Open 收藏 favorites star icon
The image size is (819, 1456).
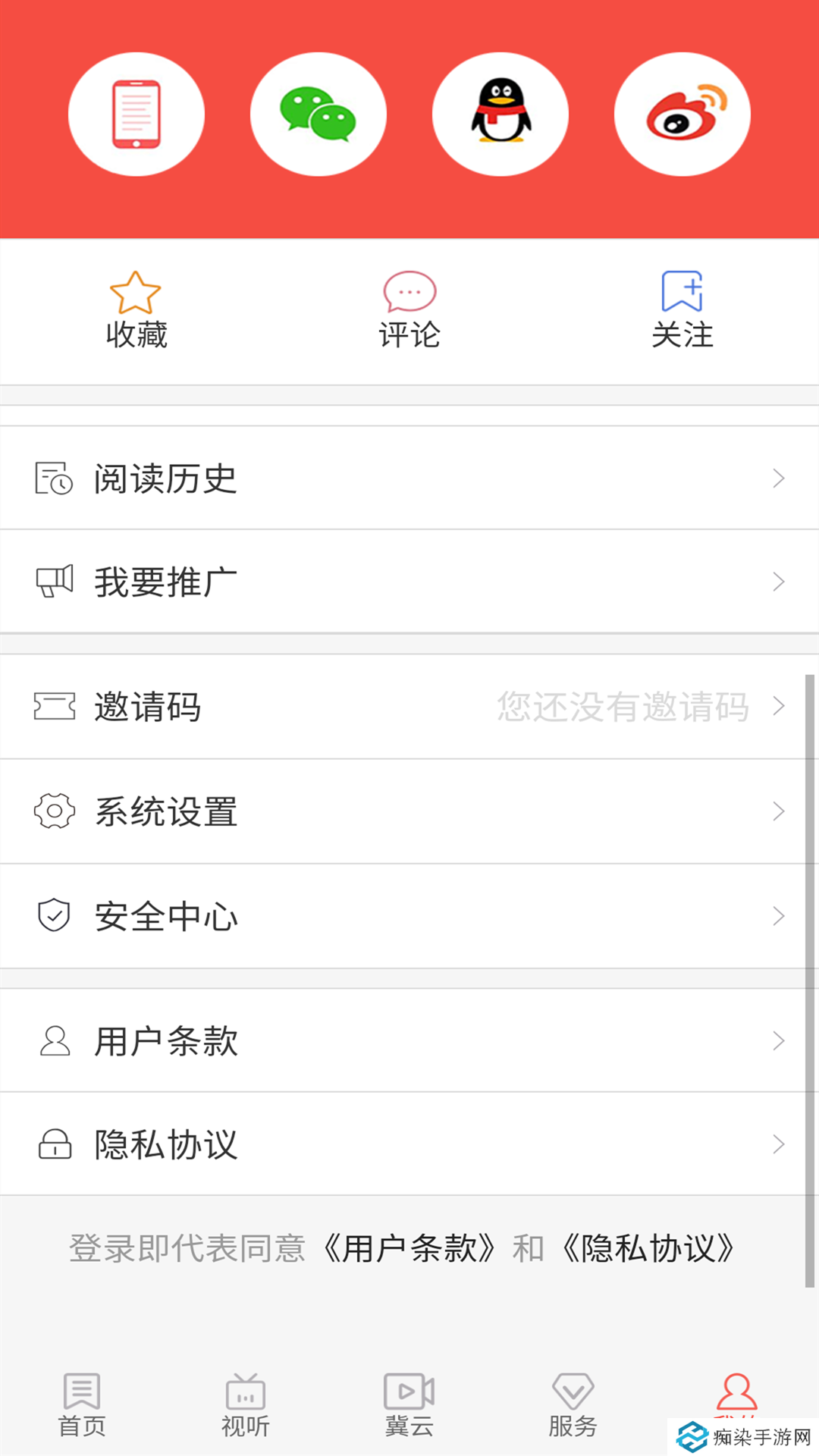pos(136,292)
